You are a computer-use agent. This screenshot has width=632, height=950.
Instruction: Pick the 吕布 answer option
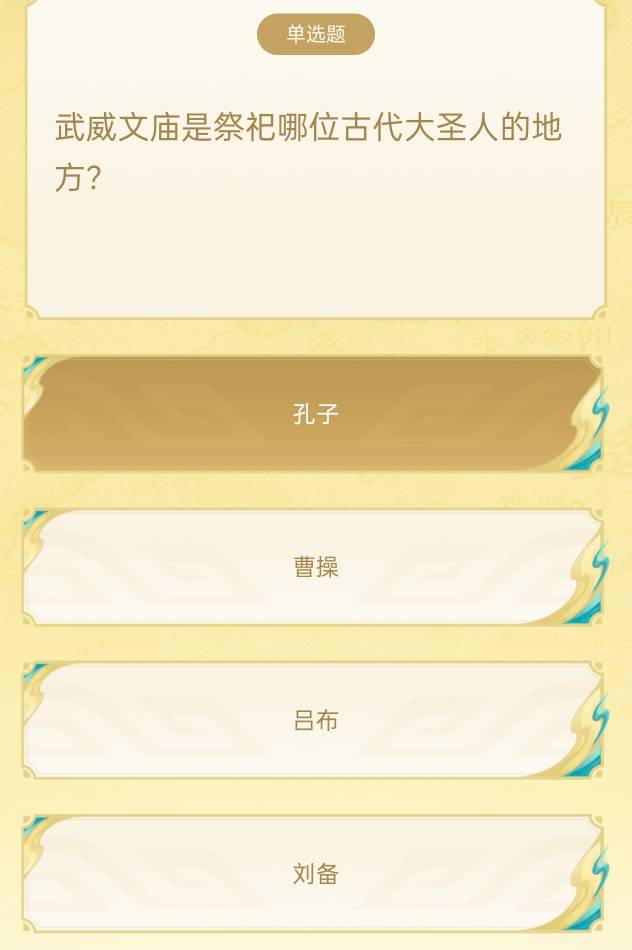315,720
